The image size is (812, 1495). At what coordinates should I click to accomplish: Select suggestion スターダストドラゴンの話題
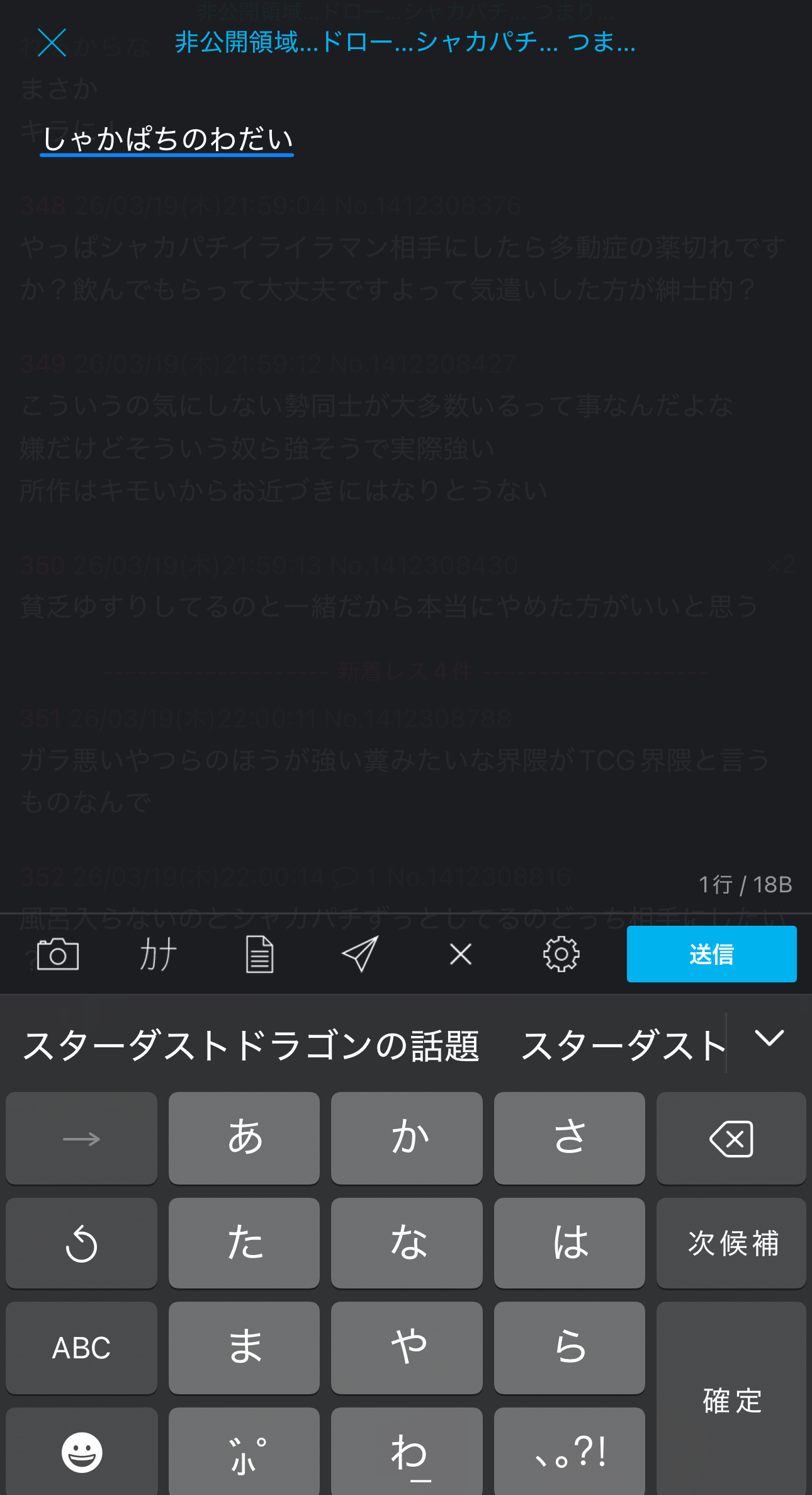click(252, 1046)
